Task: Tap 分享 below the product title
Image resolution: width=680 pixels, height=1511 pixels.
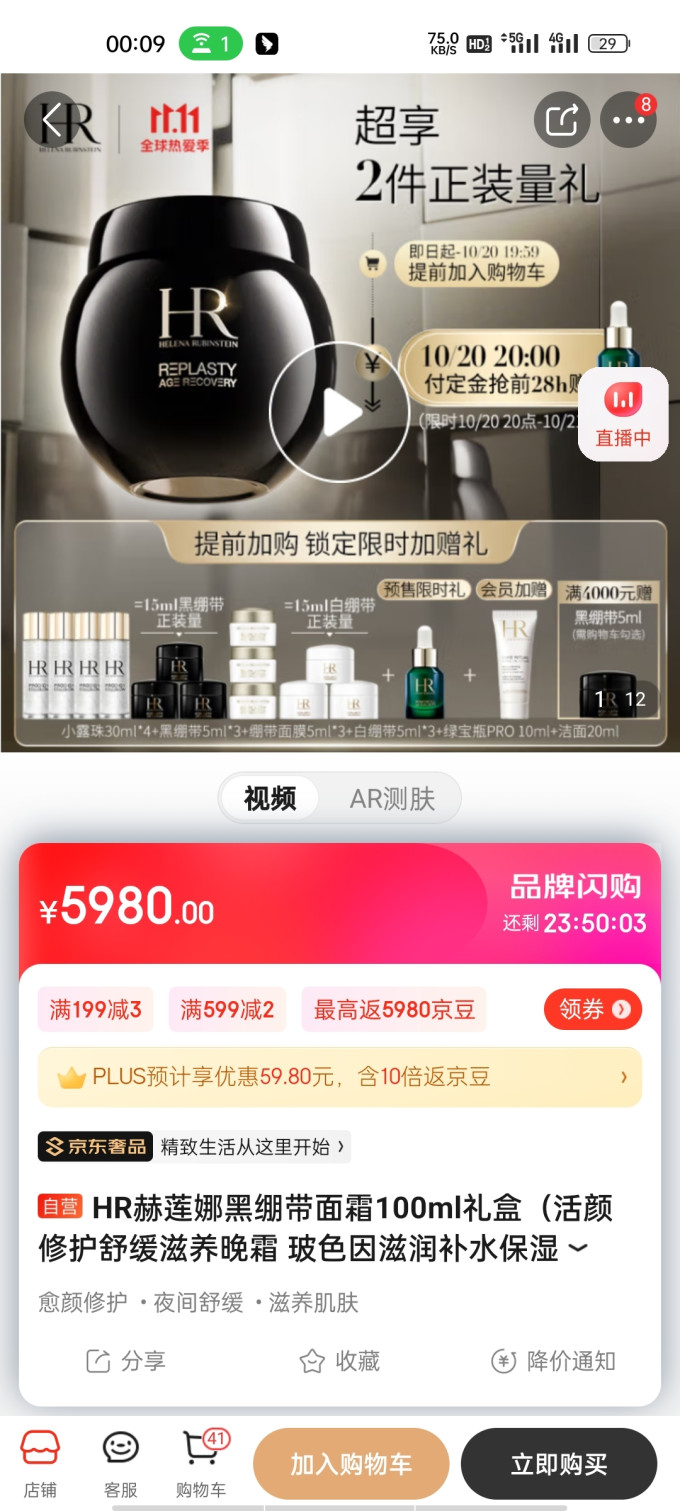Action: [x=126, y=1361]
